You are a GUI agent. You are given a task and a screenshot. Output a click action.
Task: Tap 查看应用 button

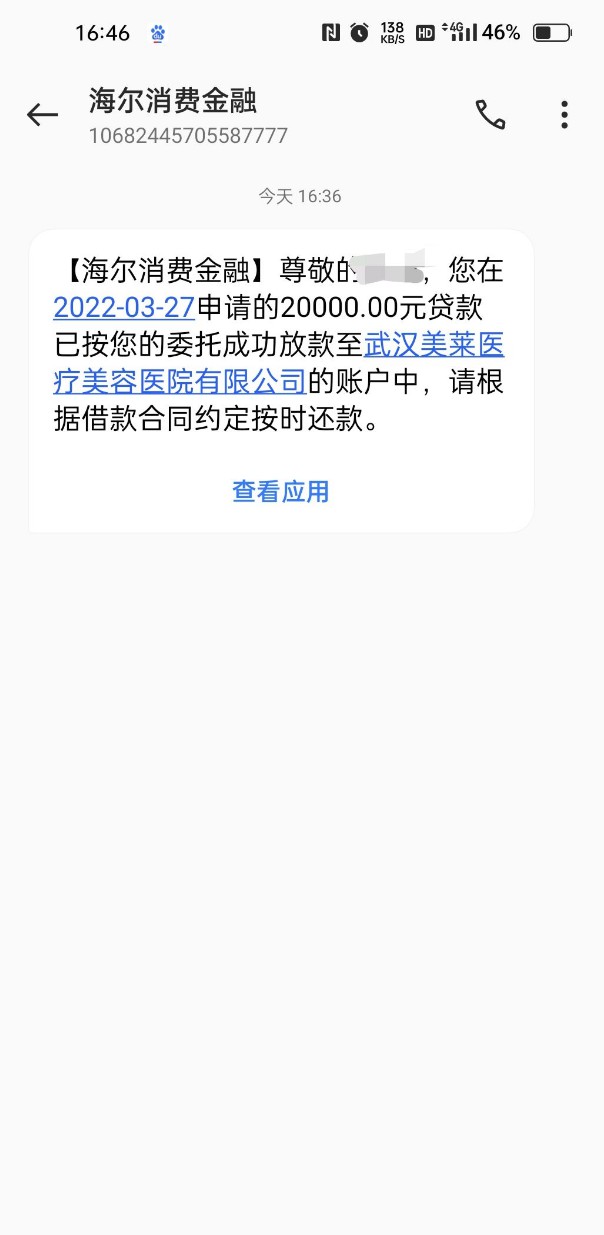click(x=281, y=491)
